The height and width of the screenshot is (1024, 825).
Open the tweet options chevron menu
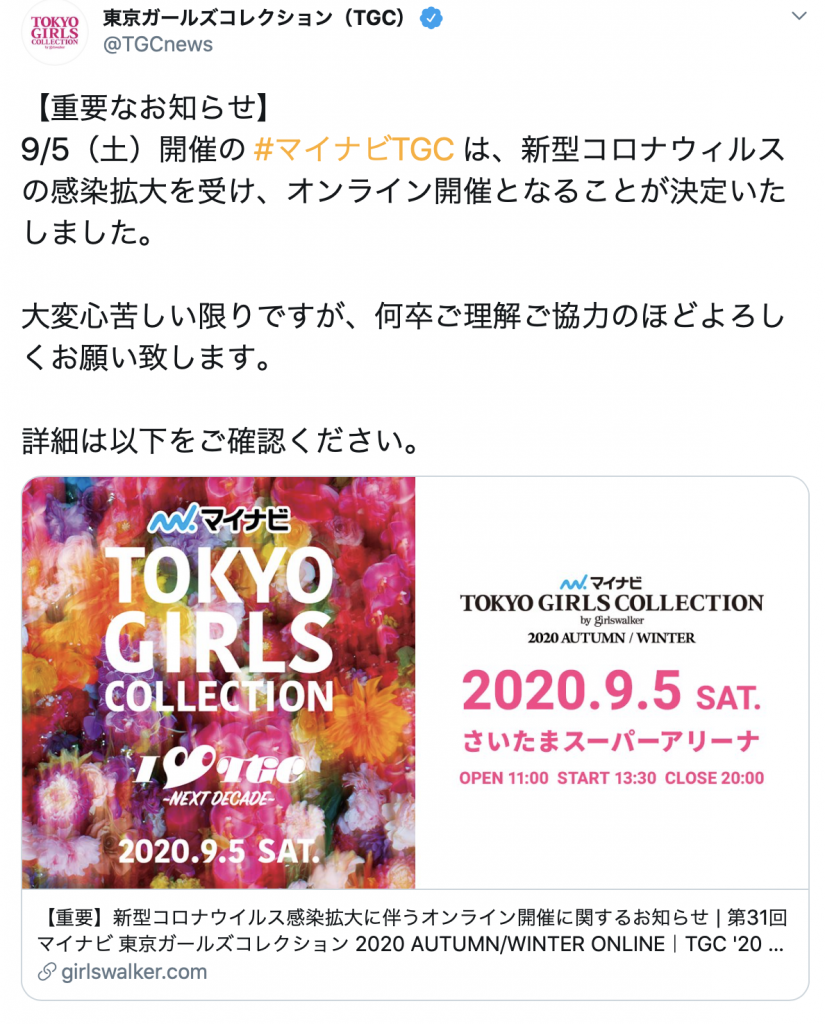click(x=799, y=17)
